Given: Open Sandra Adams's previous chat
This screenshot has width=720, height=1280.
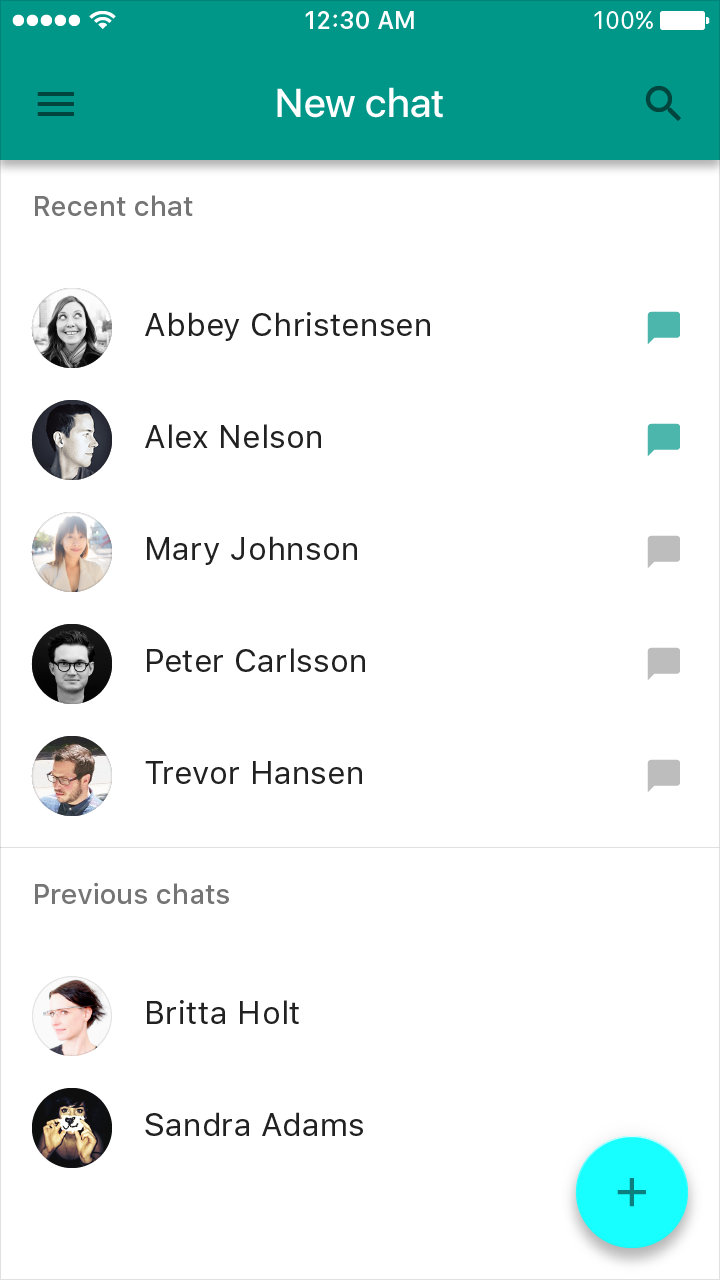Looking at the screenshot, I should (254, 1126).
